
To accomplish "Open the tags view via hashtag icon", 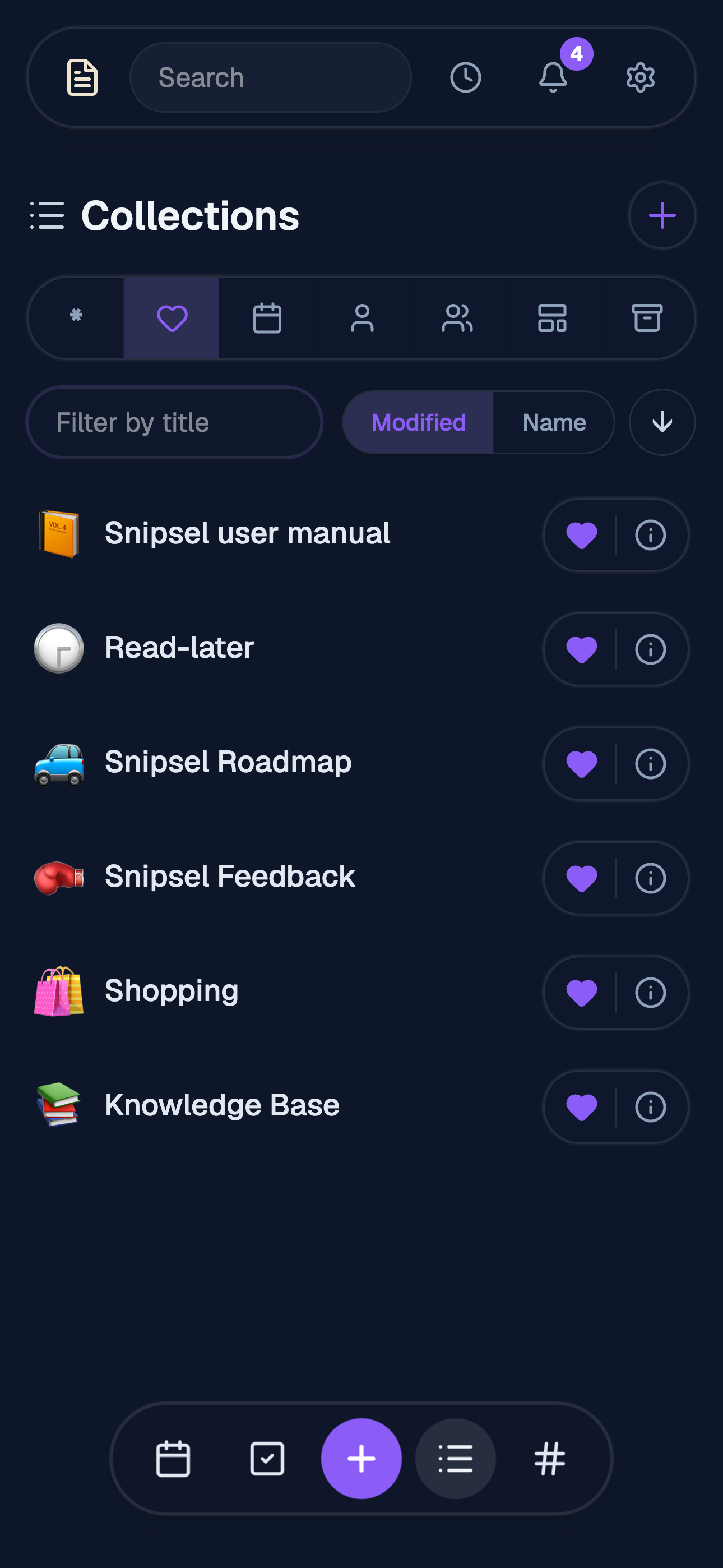I will point(551,1458).
